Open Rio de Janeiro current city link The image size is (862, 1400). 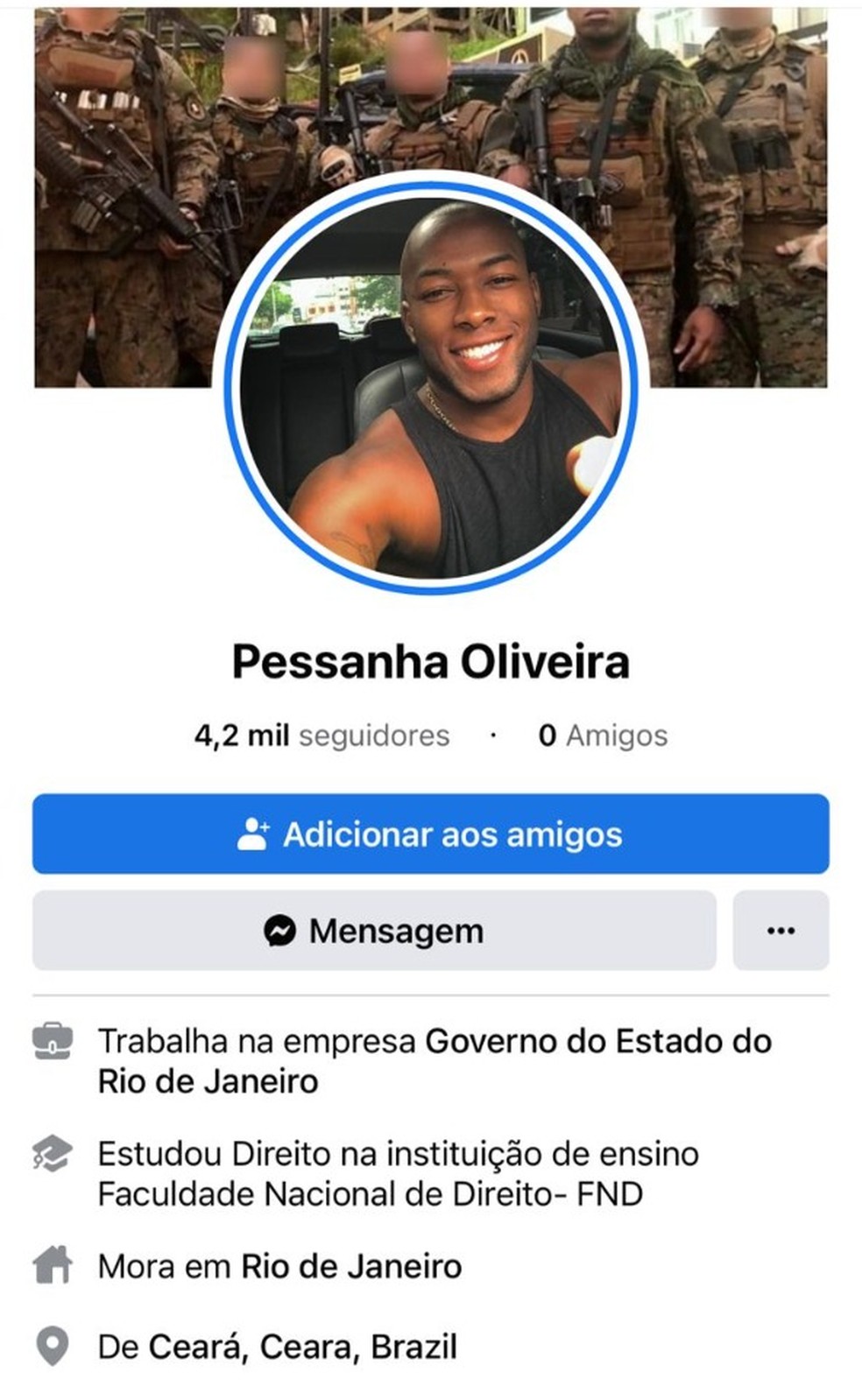click(x=351, y=1266)
